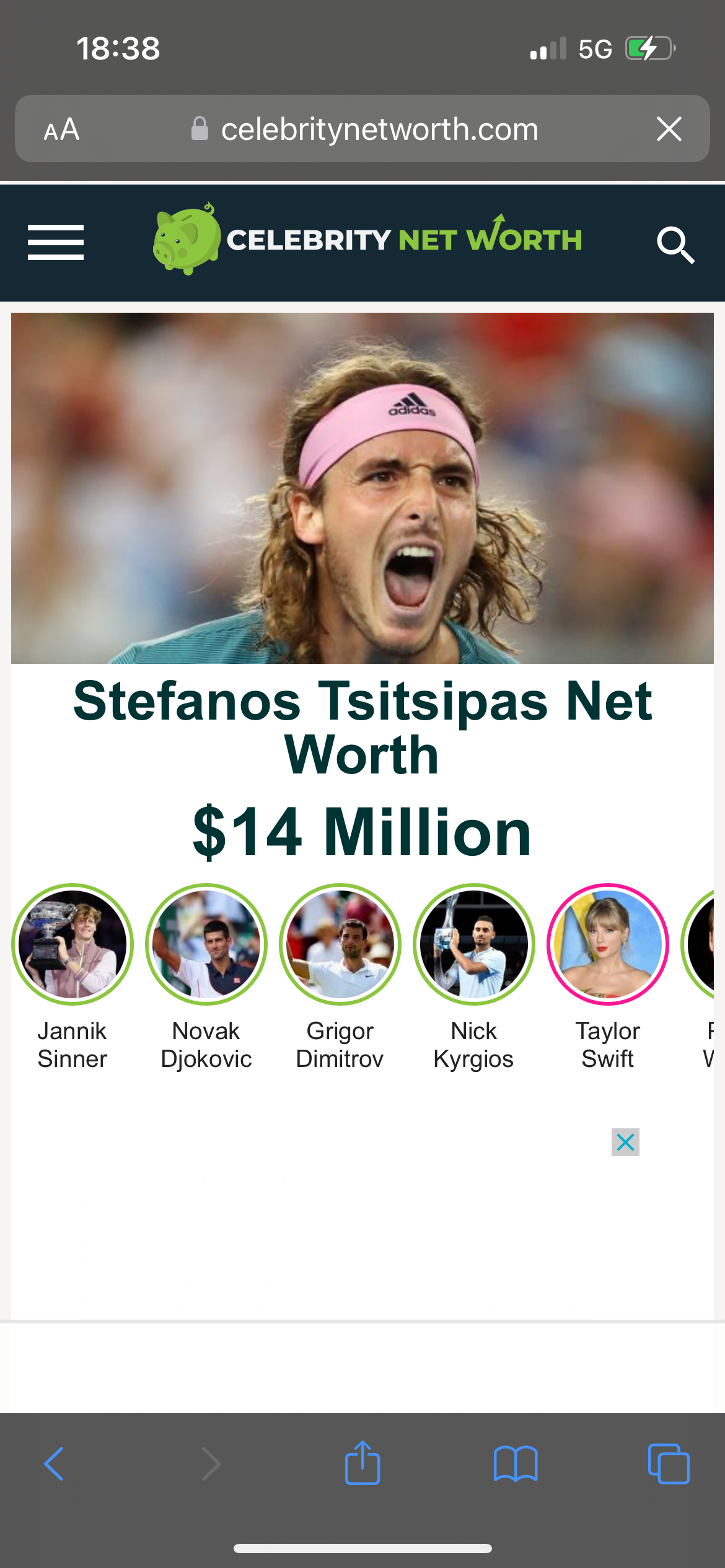Tap the celebritynetworth.com address bar
This screenshot has width=725, height=1568.
click(x=379, y=129)
